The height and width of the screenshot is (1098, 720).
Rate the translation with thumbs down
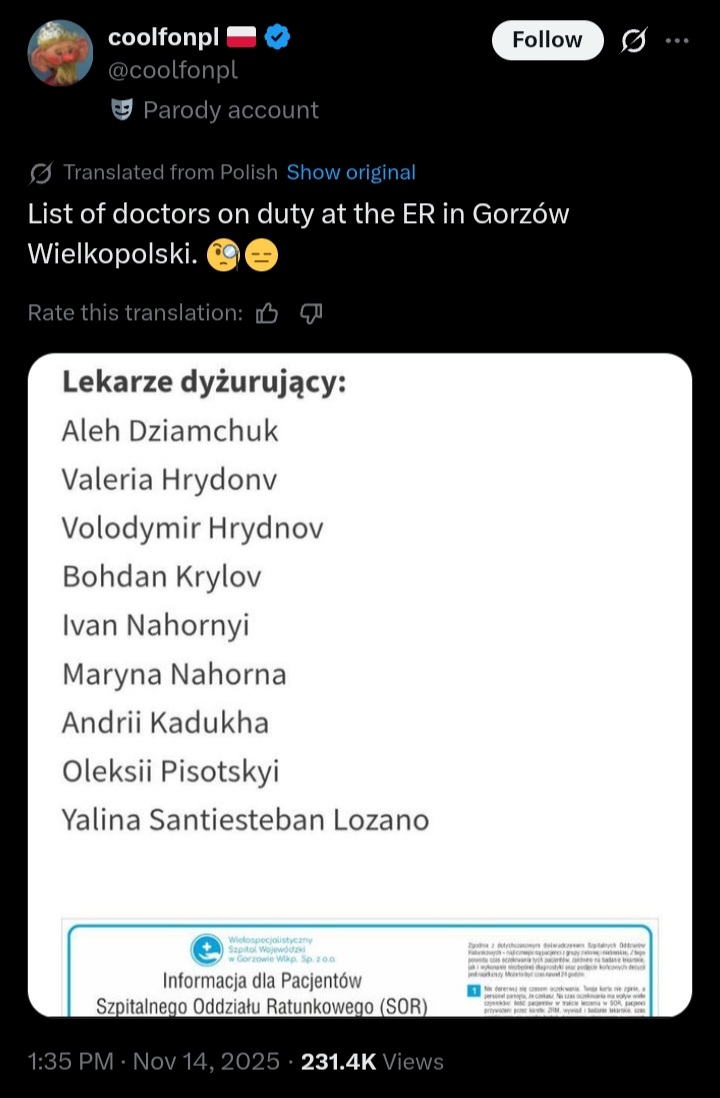point(311,314)
